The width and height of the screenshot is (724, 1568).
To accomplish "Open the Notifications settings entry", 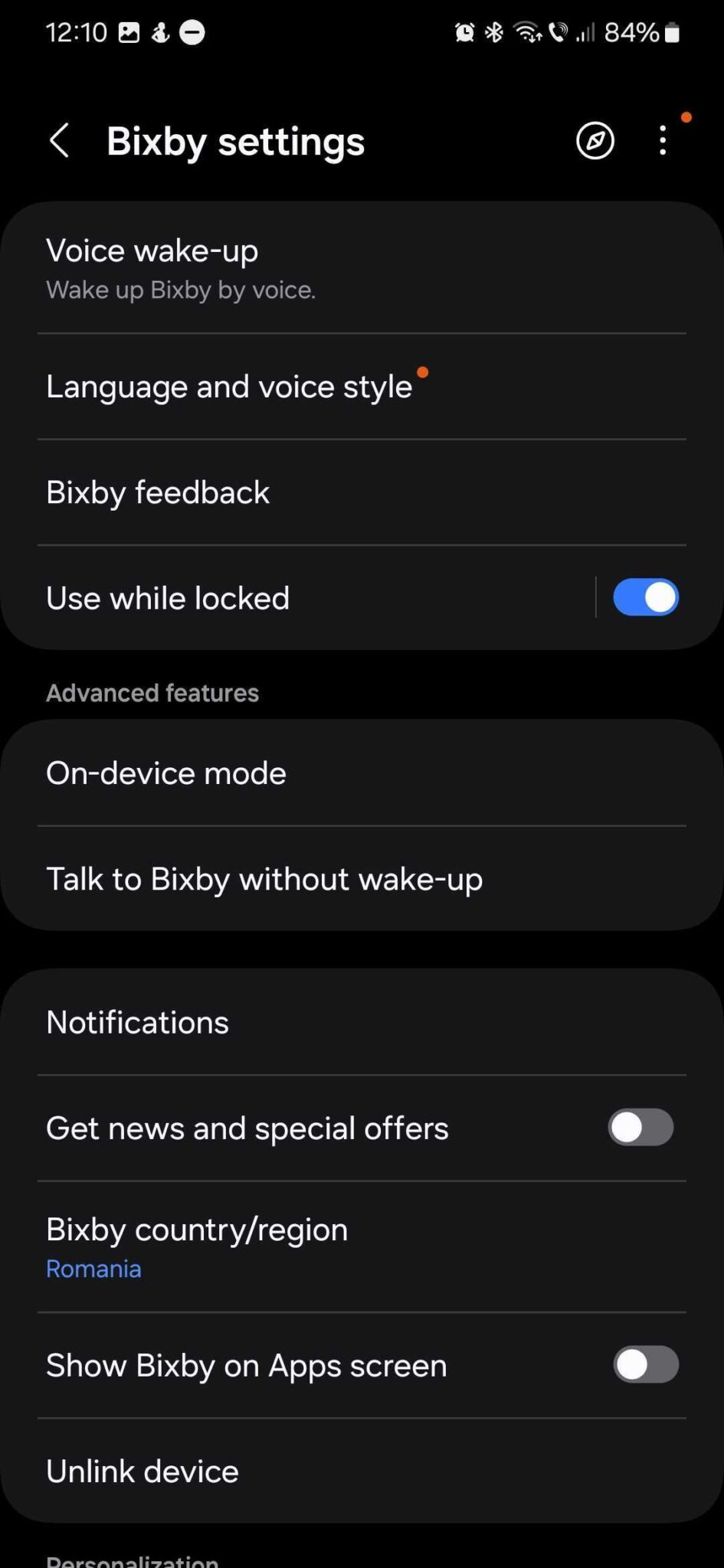I will 136,1021.
